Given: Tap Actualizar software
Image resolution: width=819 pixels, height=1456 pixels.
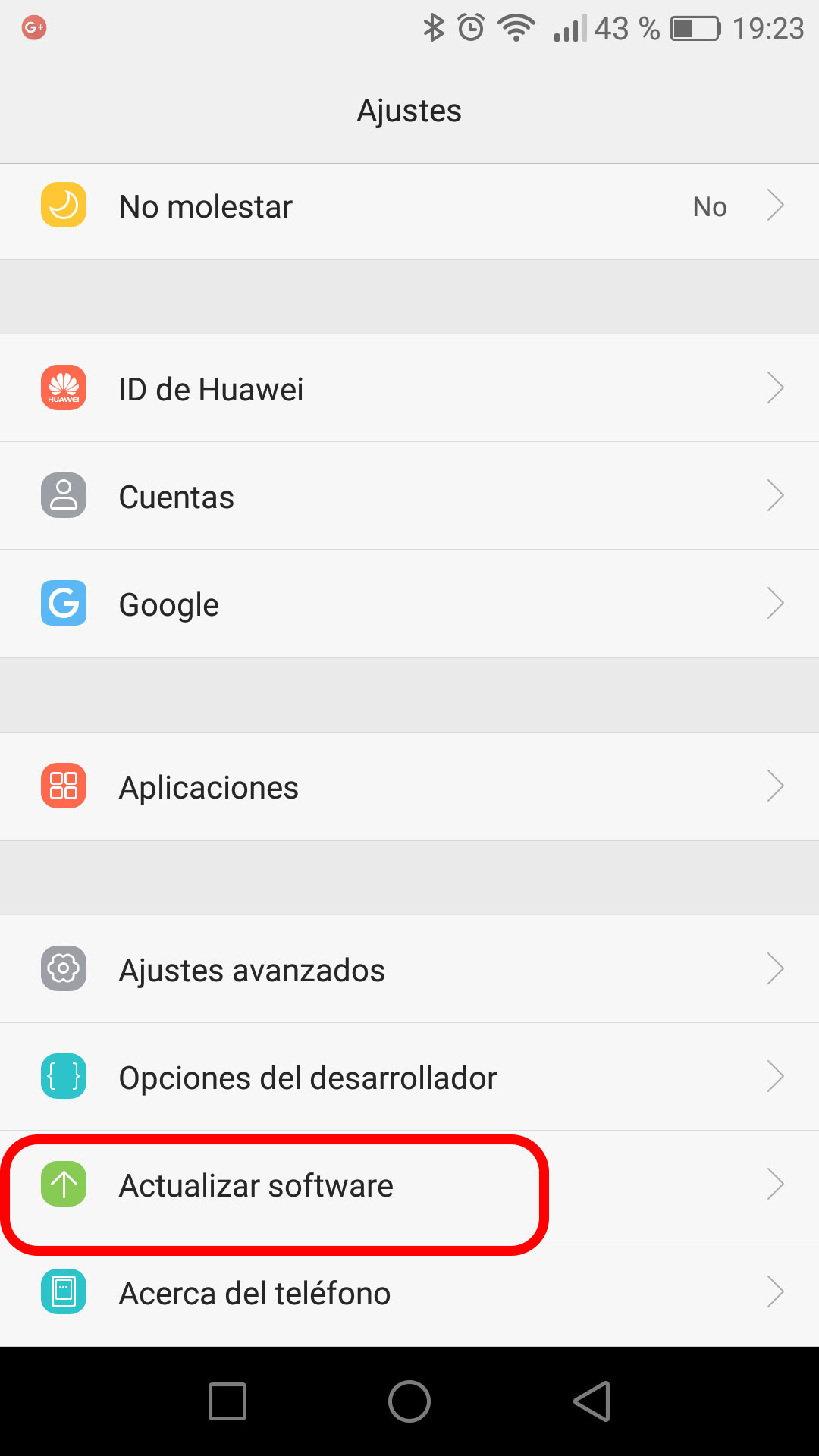Looking at the screenshot, I should (x=409, y=1185).
